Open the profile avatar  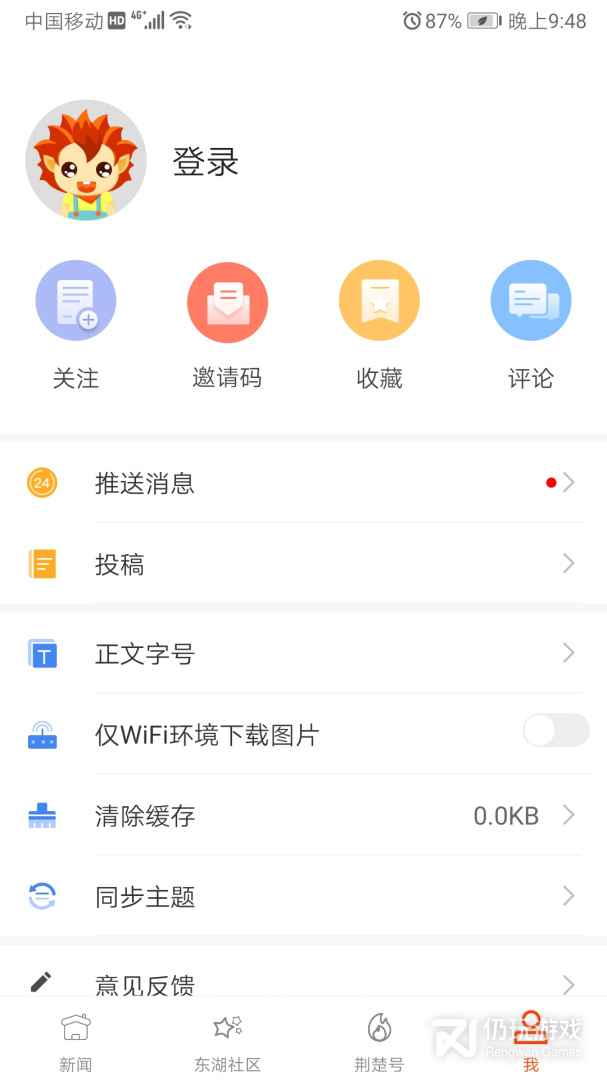(86, 160)
